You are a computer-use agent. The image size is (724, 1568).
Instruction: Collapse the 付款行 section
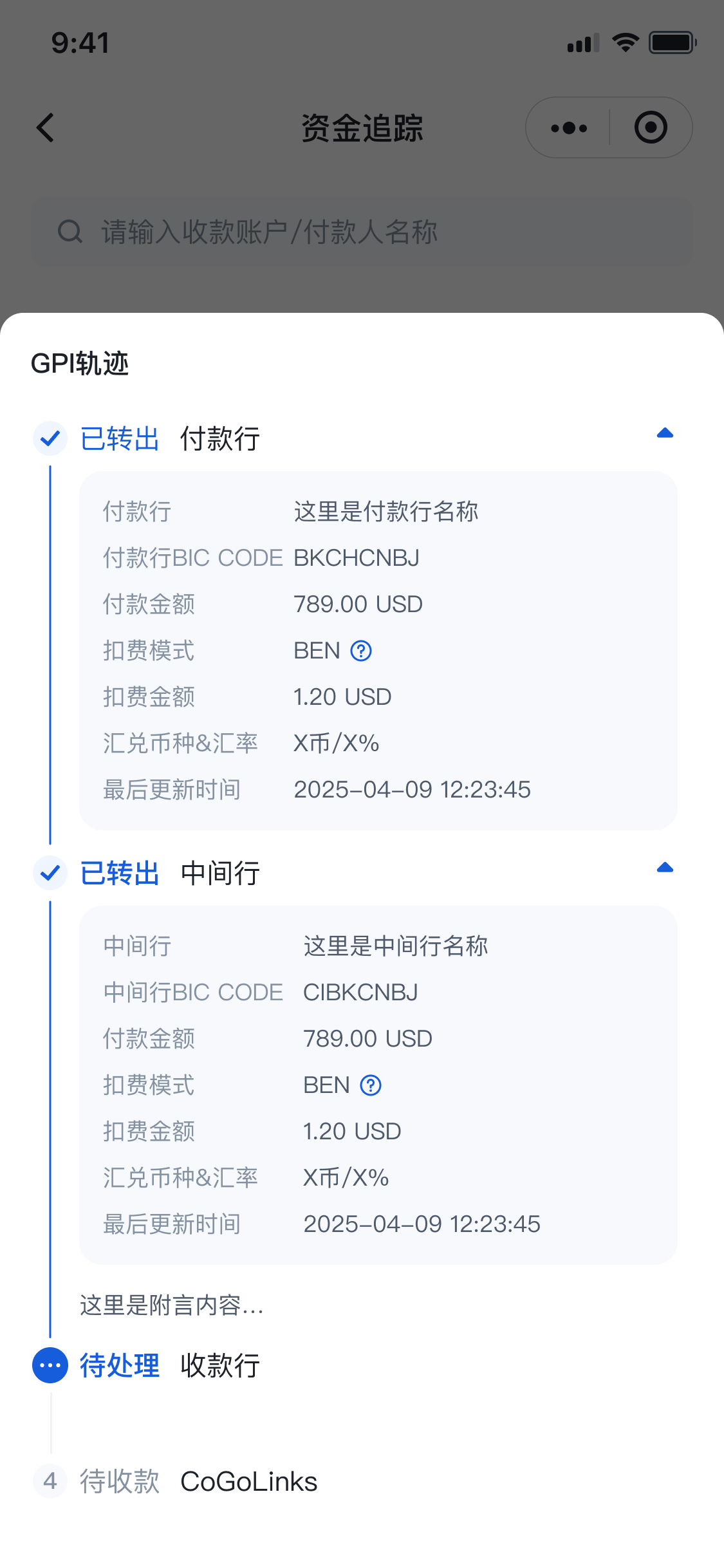pos(665,434)
